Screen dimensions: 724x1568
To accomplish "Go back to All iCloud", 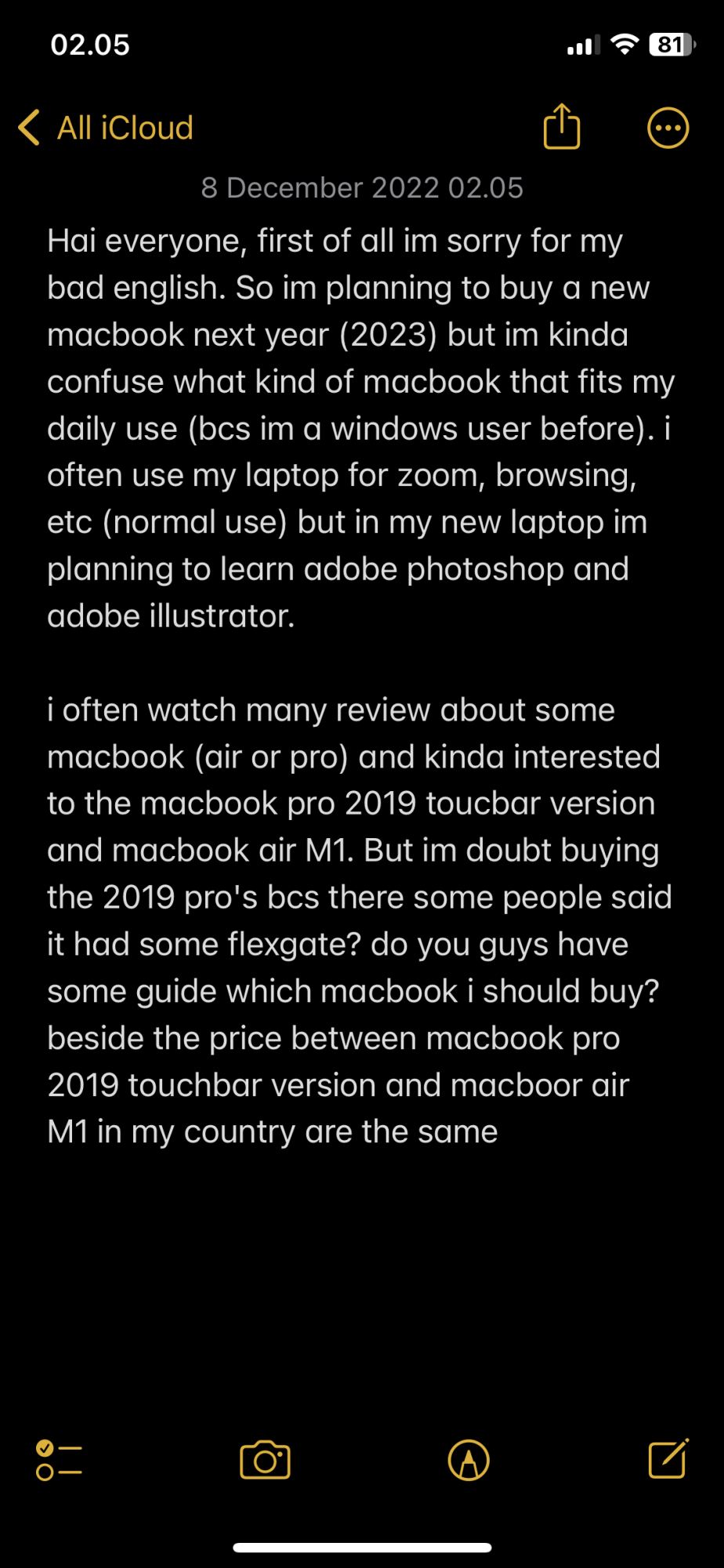I will point(106,128).
